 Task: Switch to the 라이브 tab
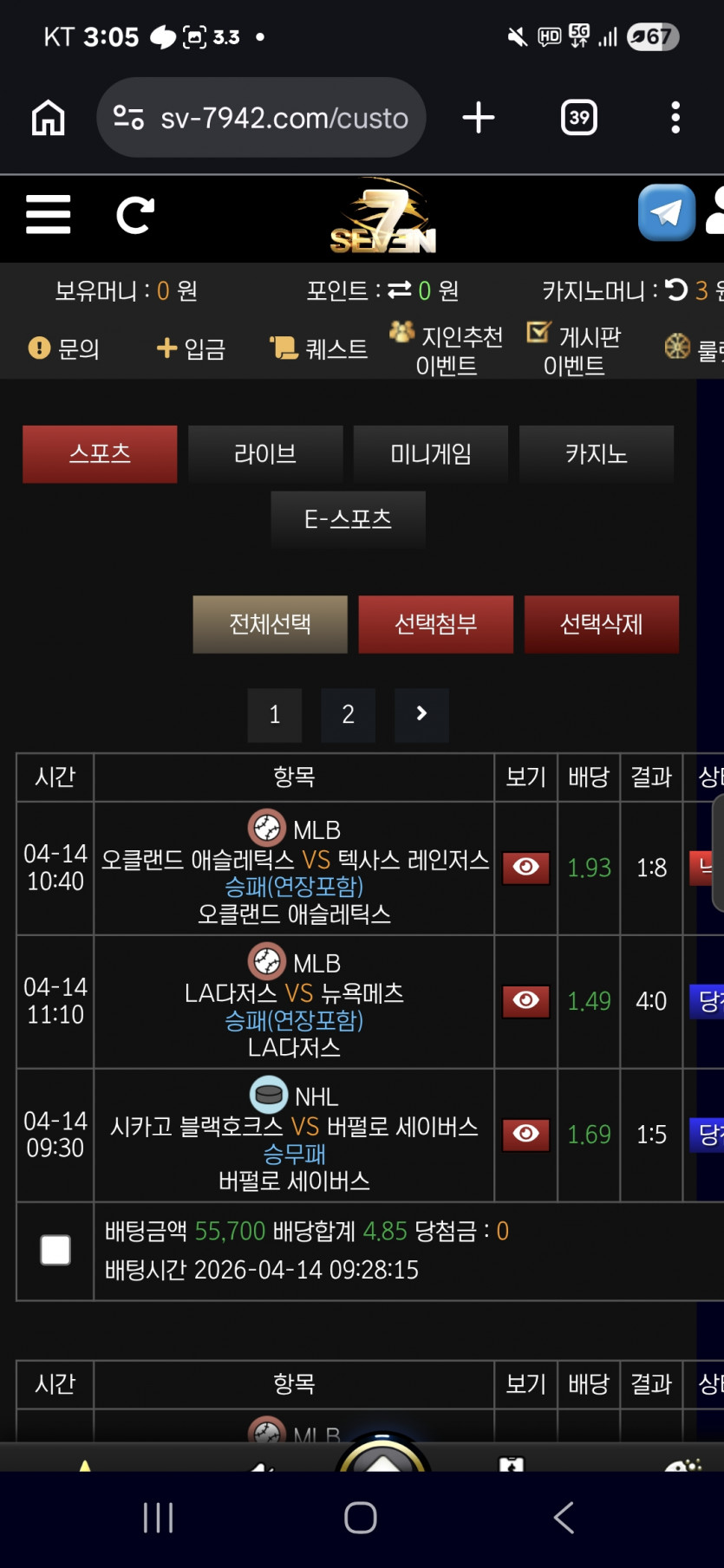point(265,454)
